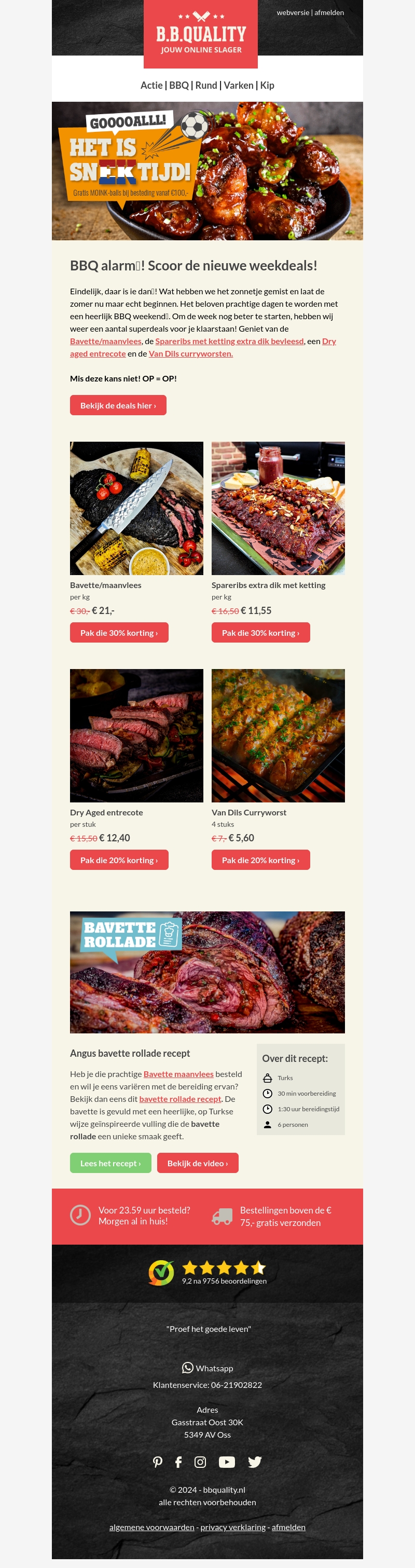The image size is (415, 1568).
Task: Select the Rund category
Action: [x=205, y=85]
